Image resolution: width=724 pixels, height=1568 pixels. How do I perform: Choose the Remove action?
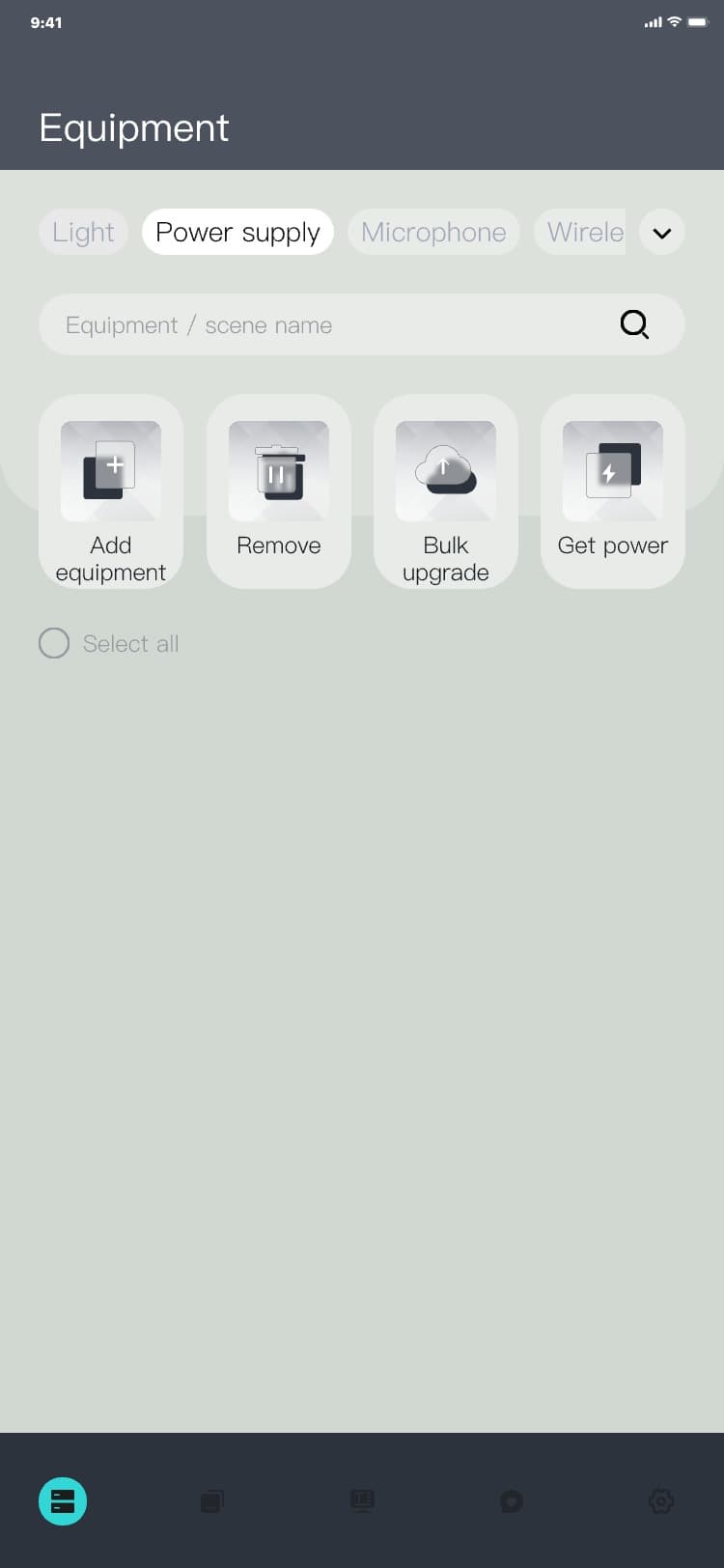click(278, 491)
